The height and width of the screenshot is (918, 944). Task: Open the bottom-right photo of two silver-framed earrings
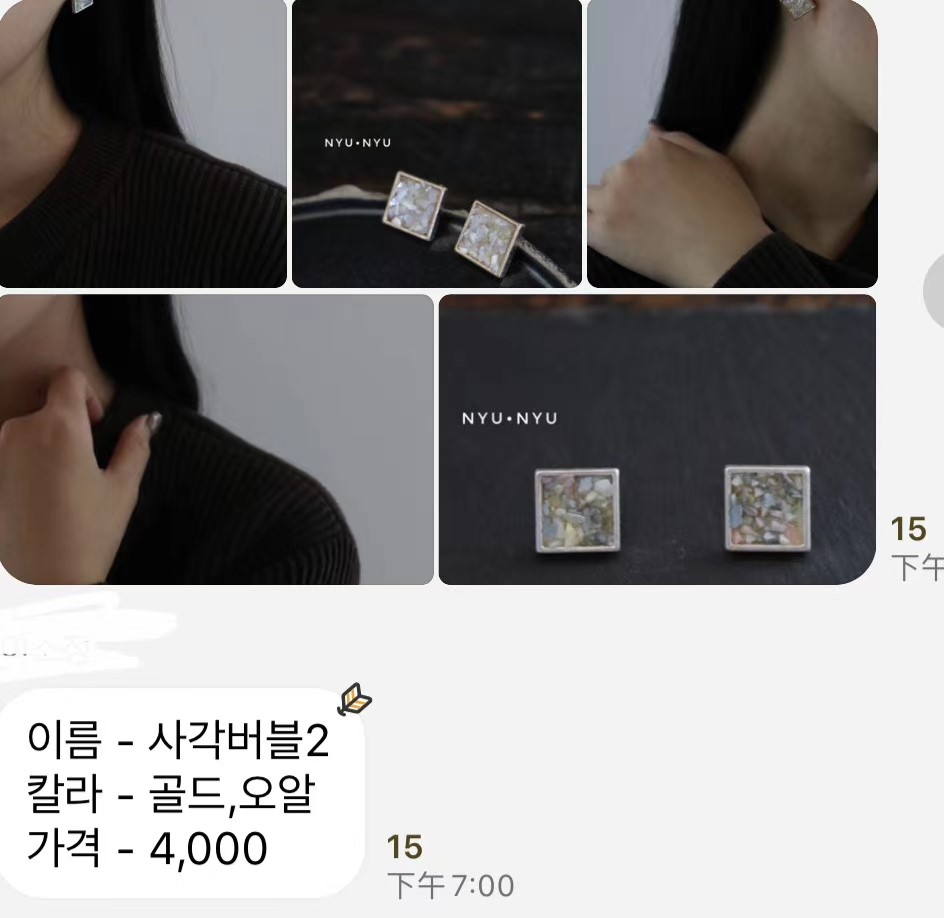point(657,439)
